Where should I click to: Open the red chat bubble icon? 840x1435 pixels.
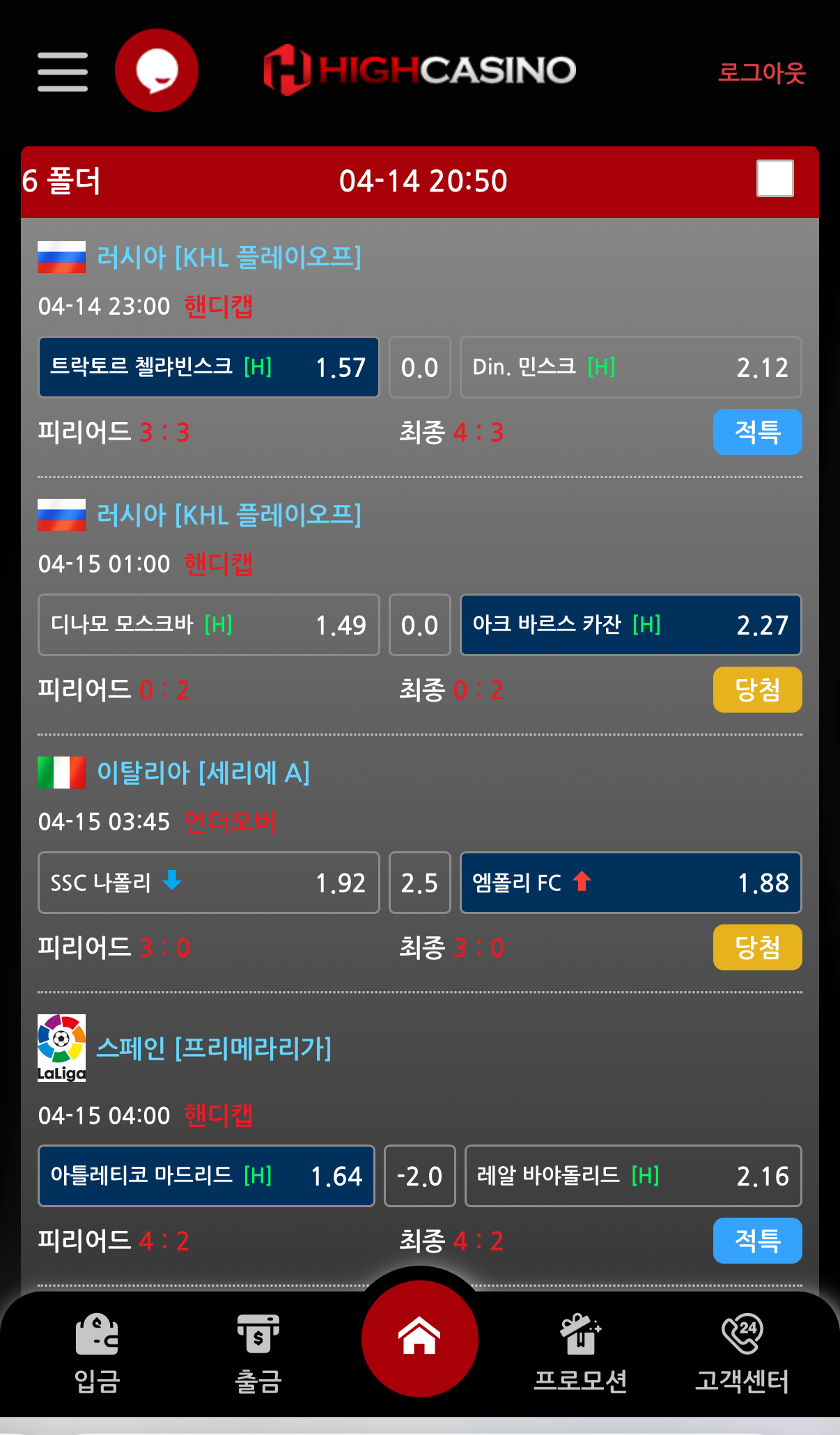pos(157,70)
